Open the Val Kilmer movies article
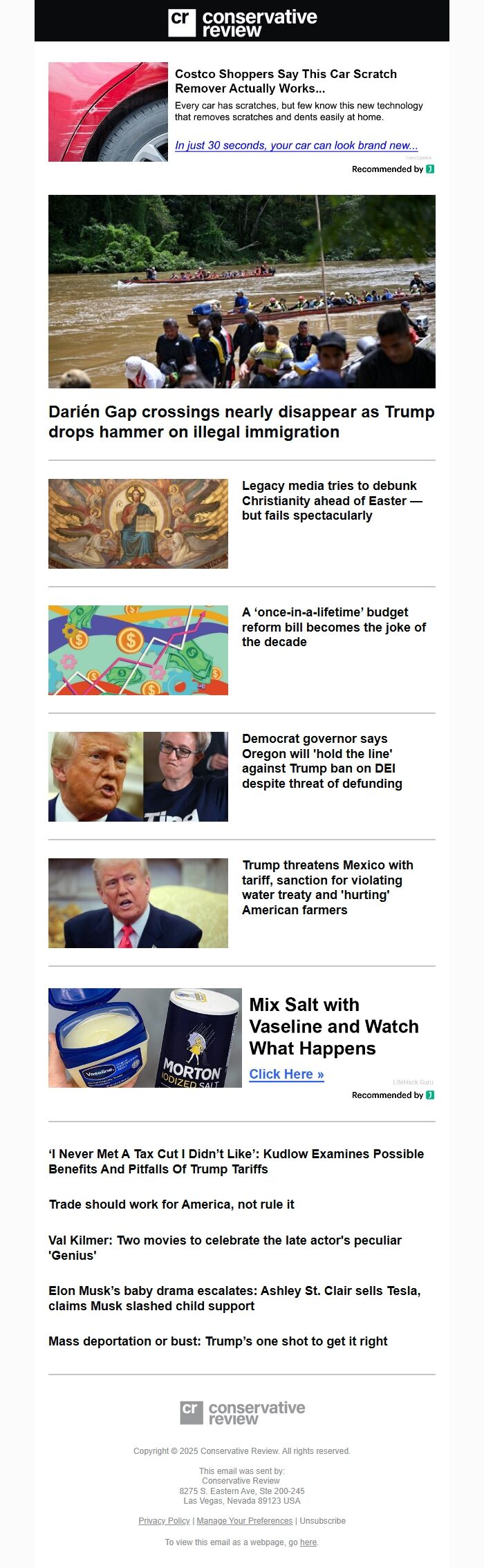Image resolution: width=484 pixels, height=1568 pixels. (225, 1247)
